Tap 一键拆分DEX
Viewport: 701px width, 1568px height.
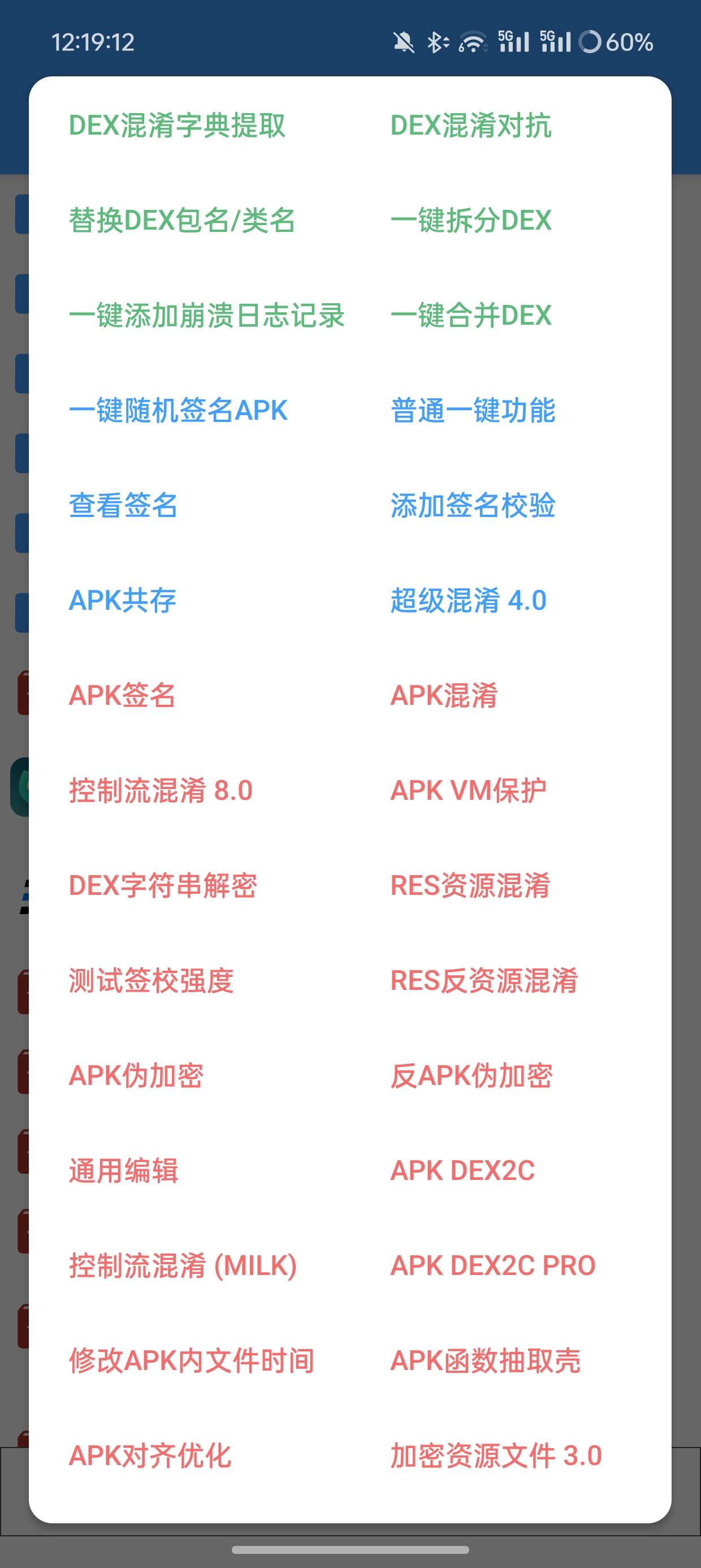pos(470,221)
